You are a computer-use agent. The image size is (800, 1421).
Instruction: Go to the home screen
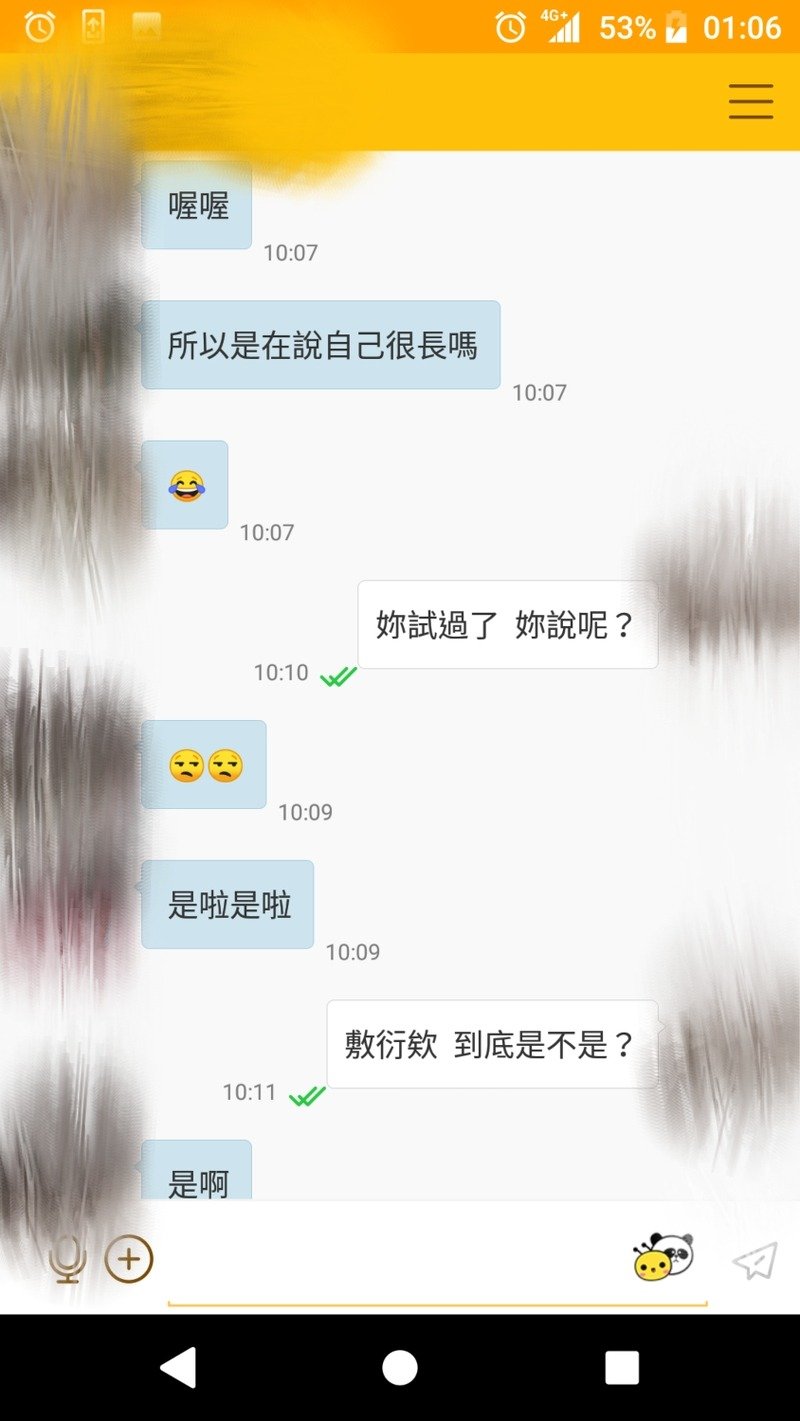(400, 1367)
